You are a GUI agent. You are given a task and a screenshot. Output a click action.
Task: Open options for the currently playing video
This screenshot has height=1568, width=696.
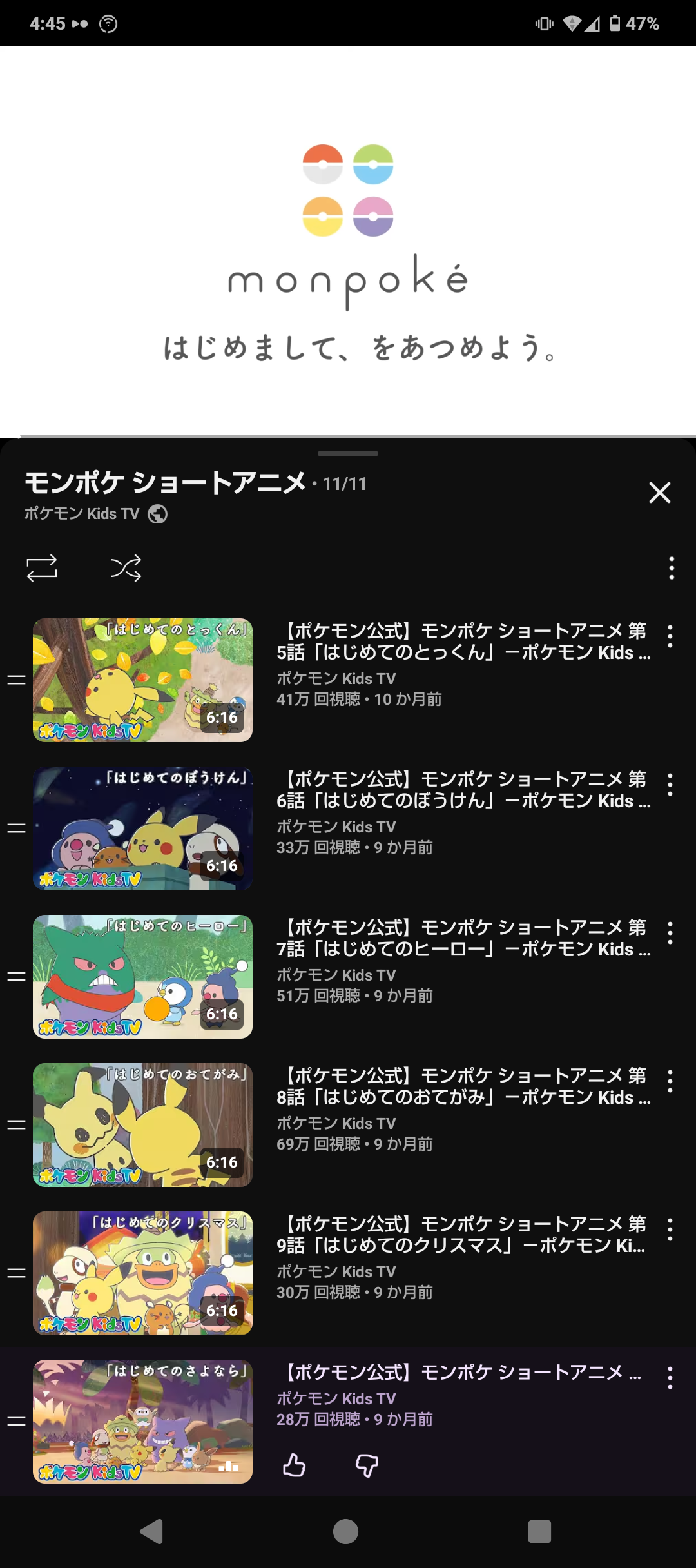pyautogui.click(x=670, y=1378)
